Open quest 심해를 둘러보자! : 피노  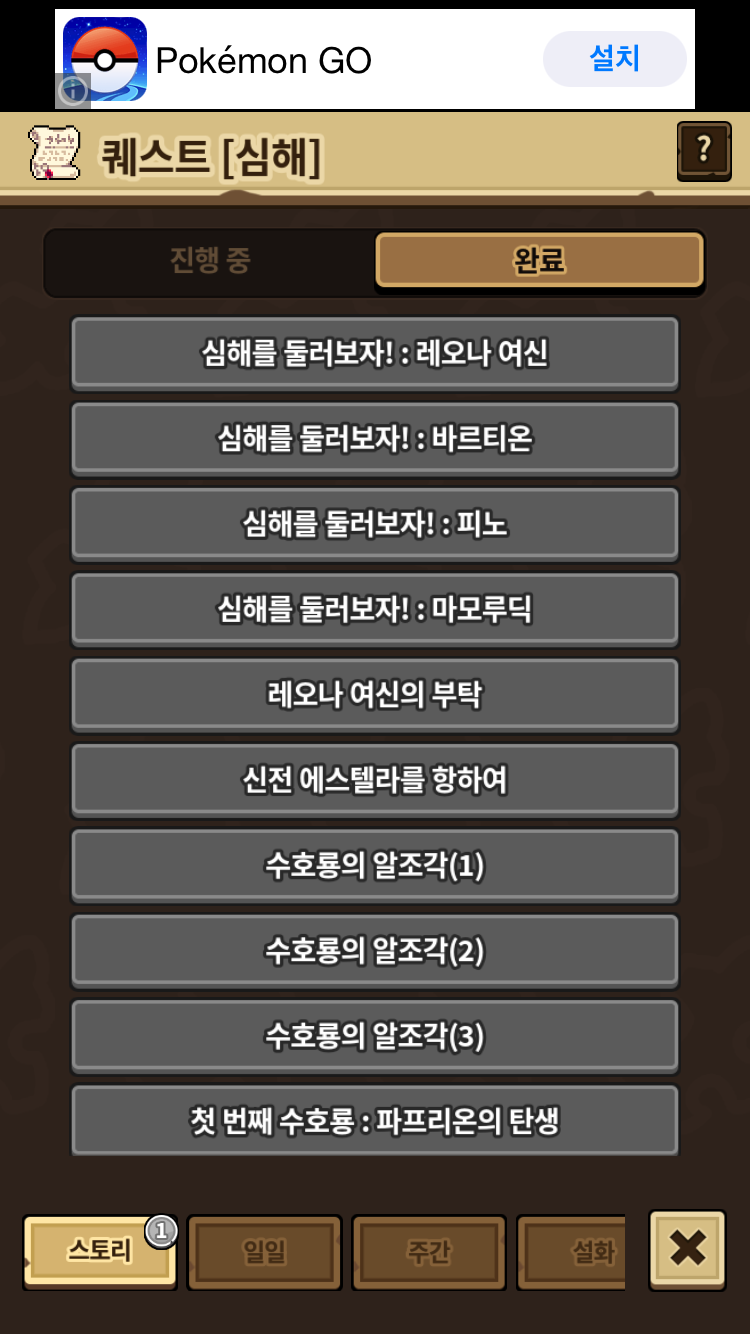[375, 524]
